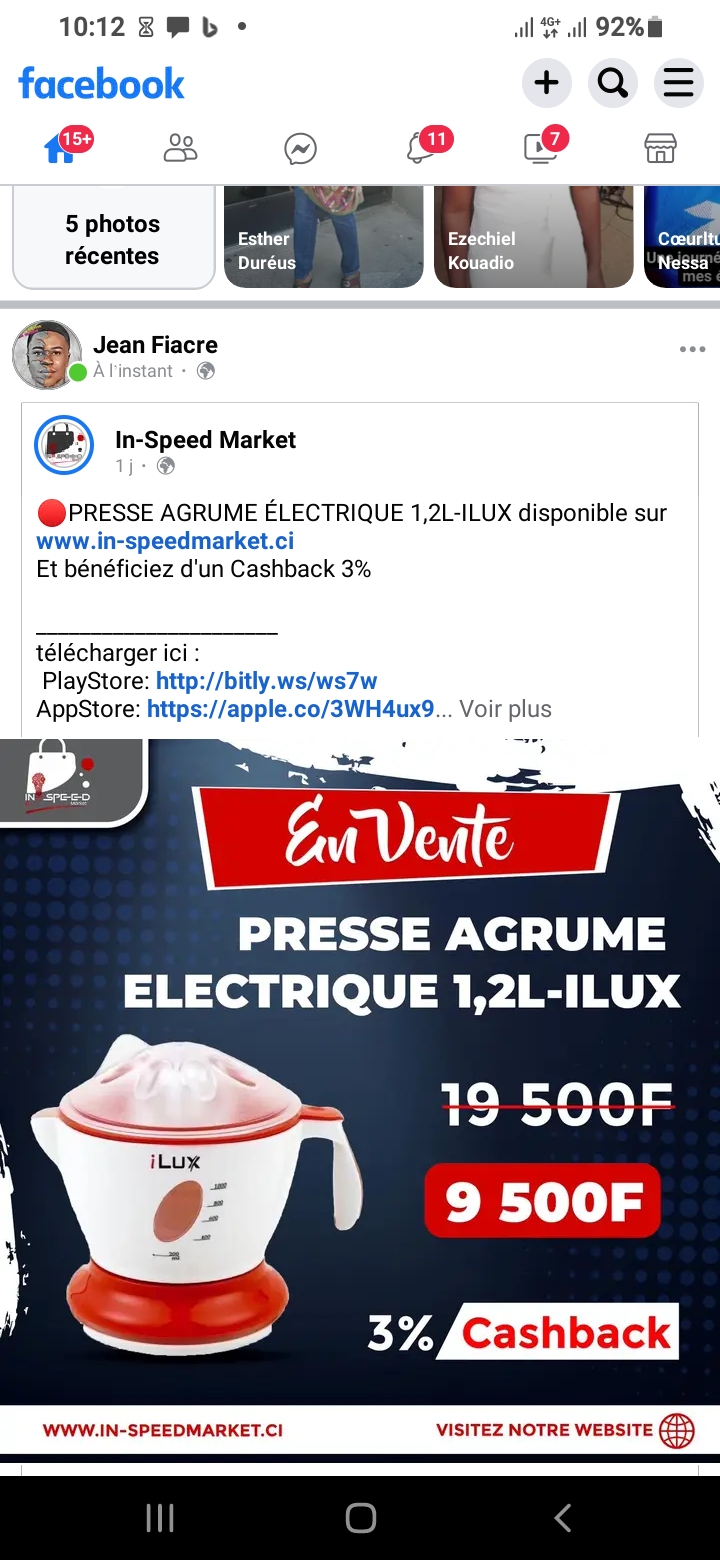Open the Messenger tab
The image size is (720, 1560).
pyautogui.click(x=300, y=148)
